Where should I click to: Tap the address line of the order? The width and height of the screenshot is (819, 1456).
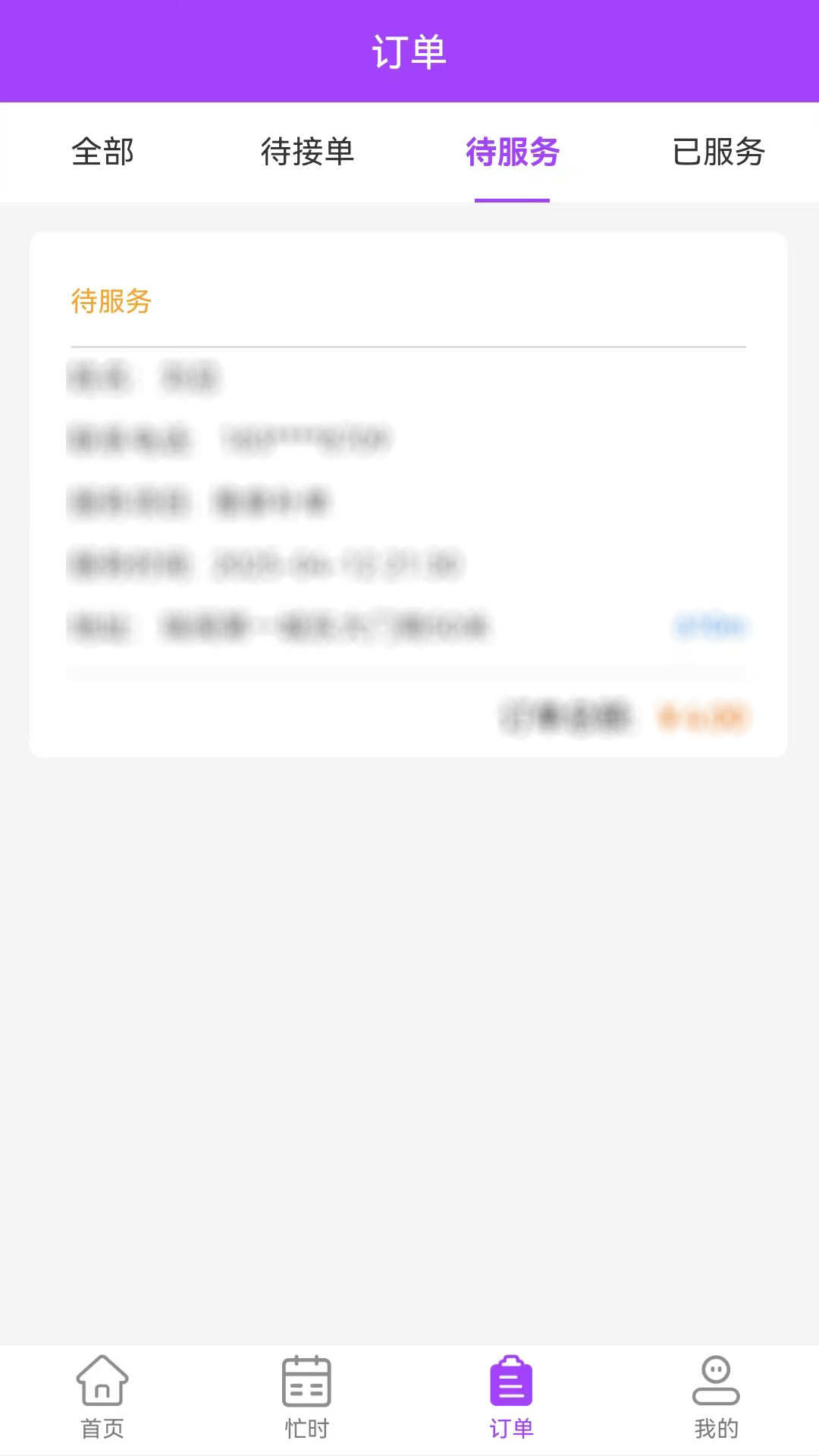click(281, 628)
